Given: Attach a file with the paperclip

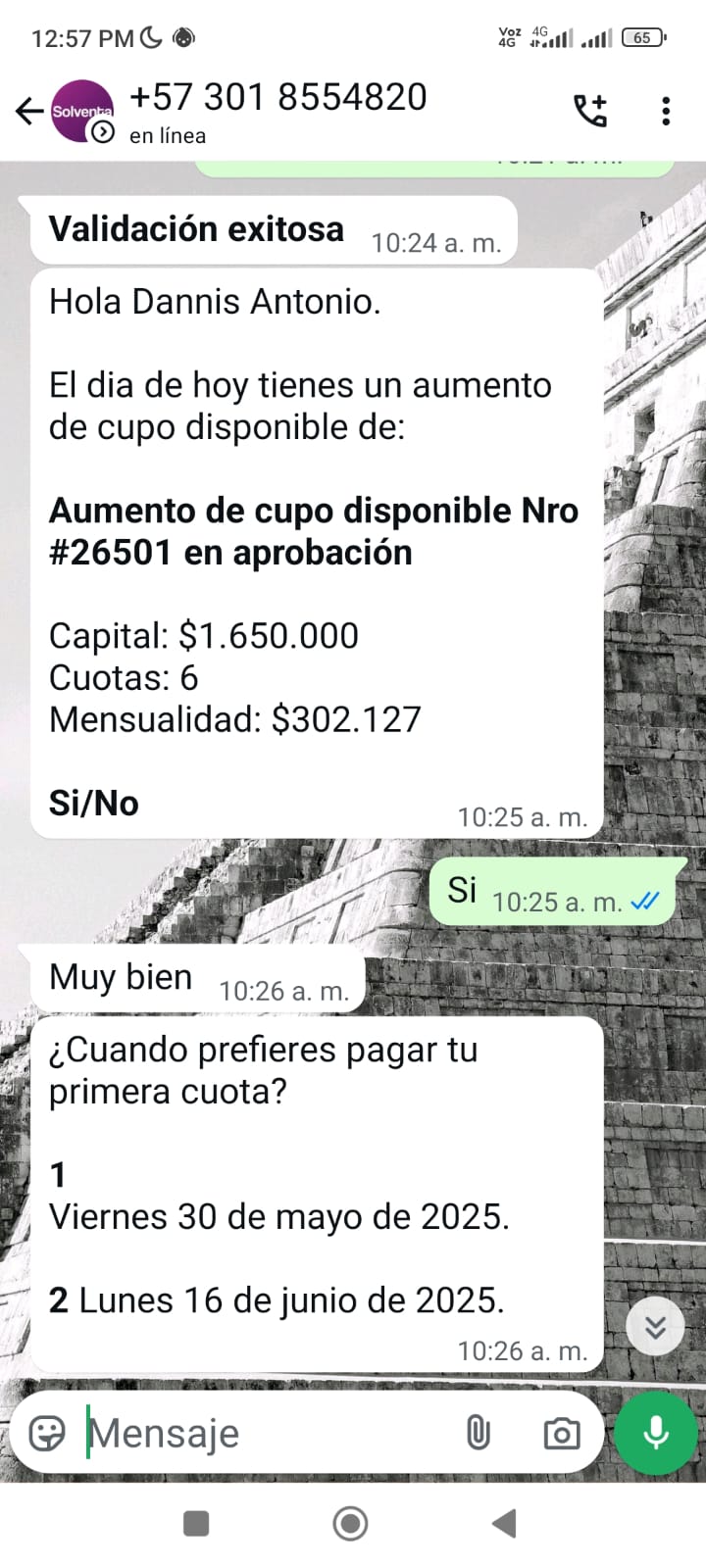Looking at the screenshot, I should pos(478,1434).
